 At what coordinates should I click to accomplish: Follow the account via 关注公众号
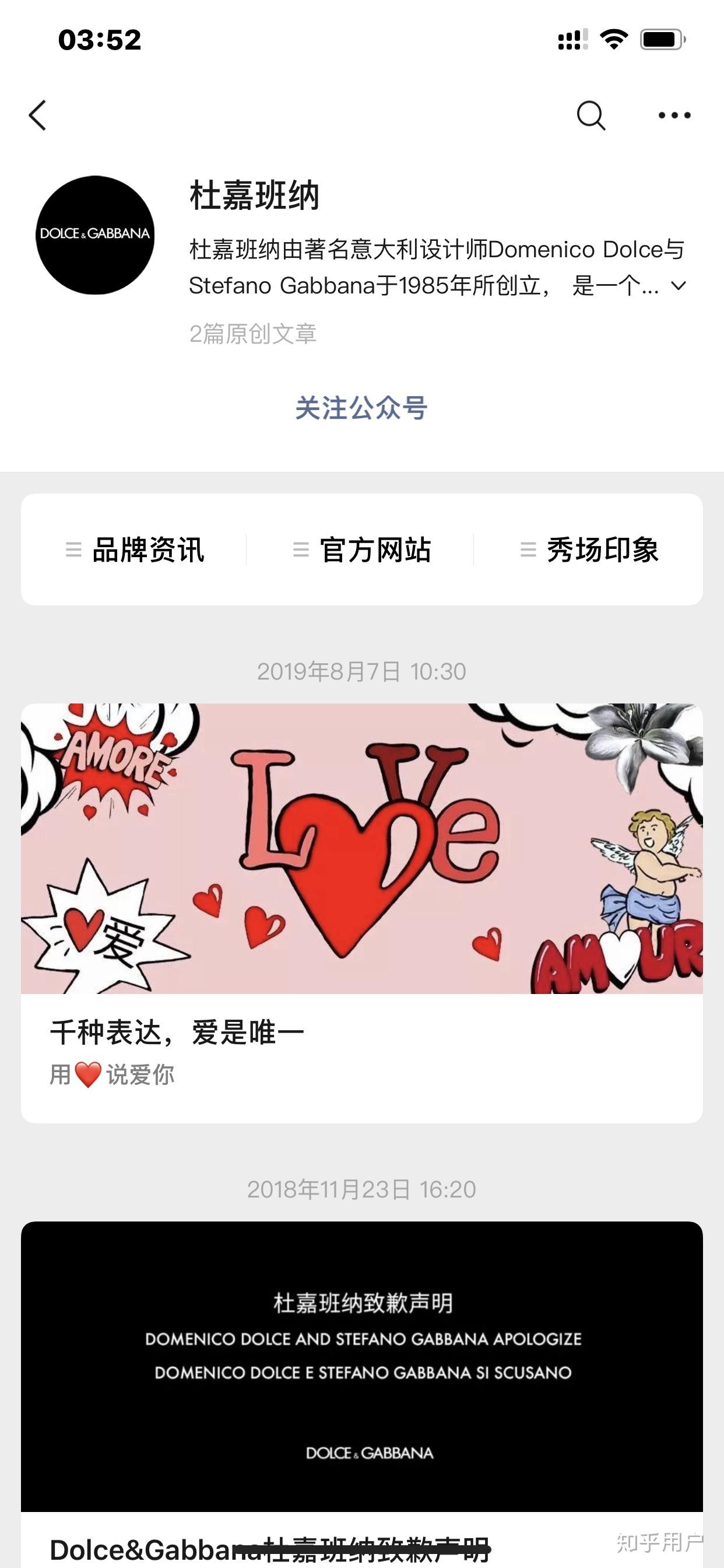(361, 408)
